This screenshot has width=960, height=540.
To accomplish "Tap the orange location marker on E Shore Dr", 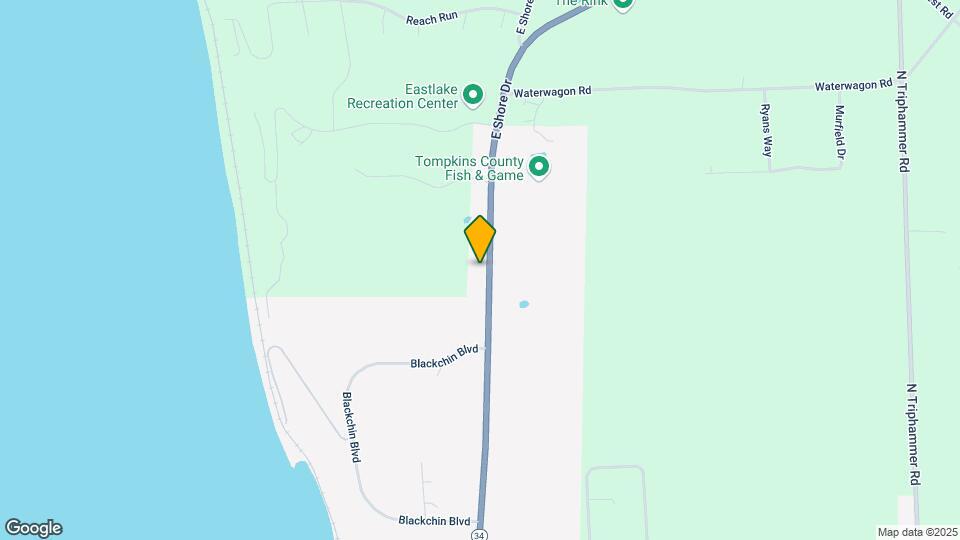I will 480,238.
